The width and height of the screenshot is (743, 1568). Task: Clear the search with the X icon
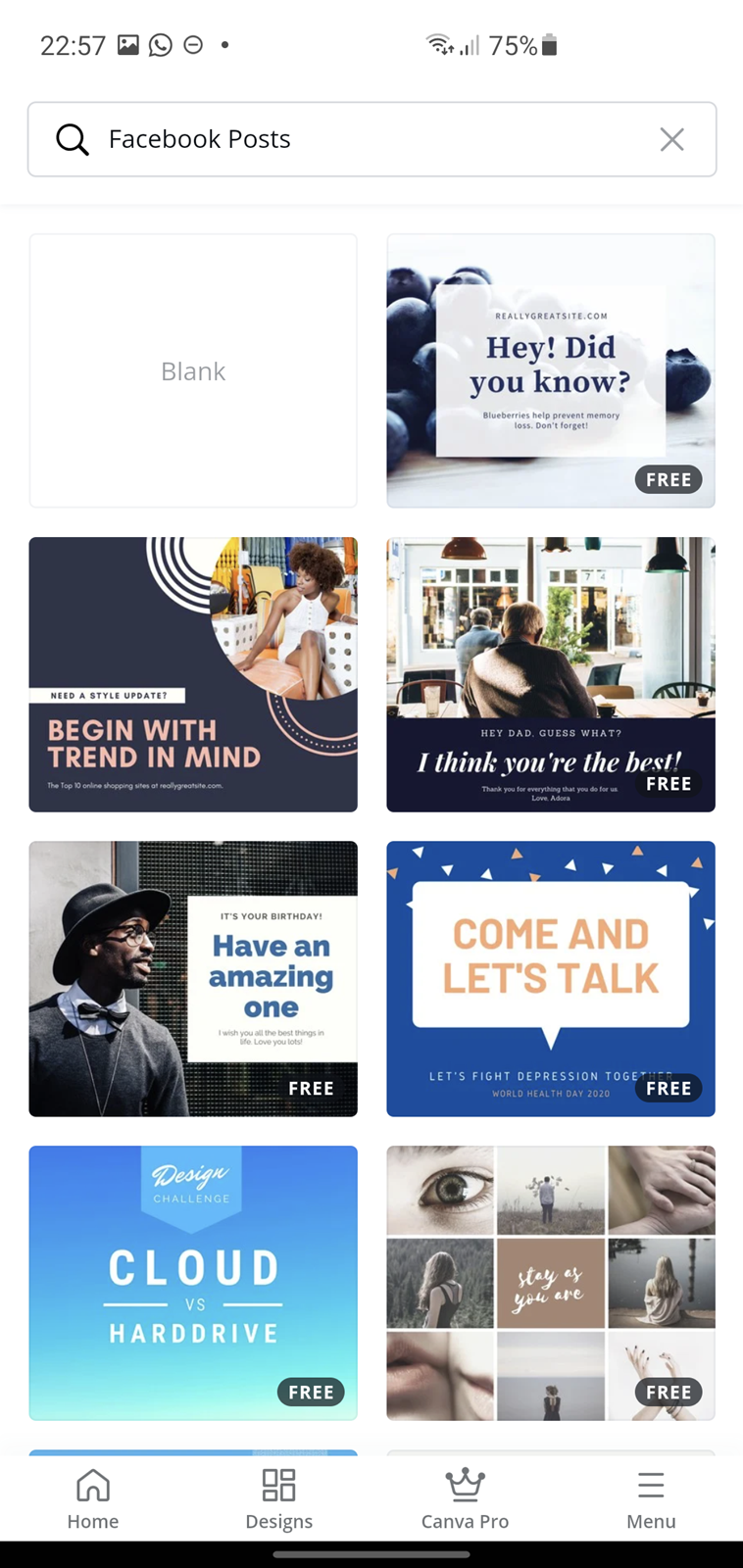point(672,139)
